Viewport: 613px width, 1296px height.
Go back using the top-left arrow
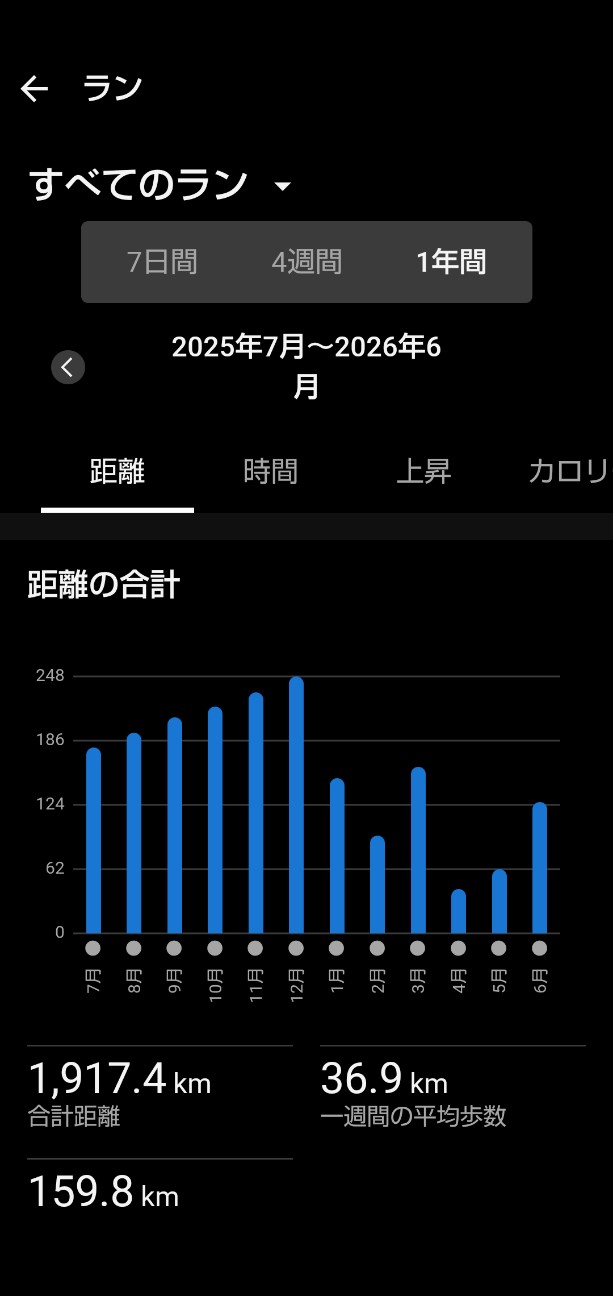34,89
